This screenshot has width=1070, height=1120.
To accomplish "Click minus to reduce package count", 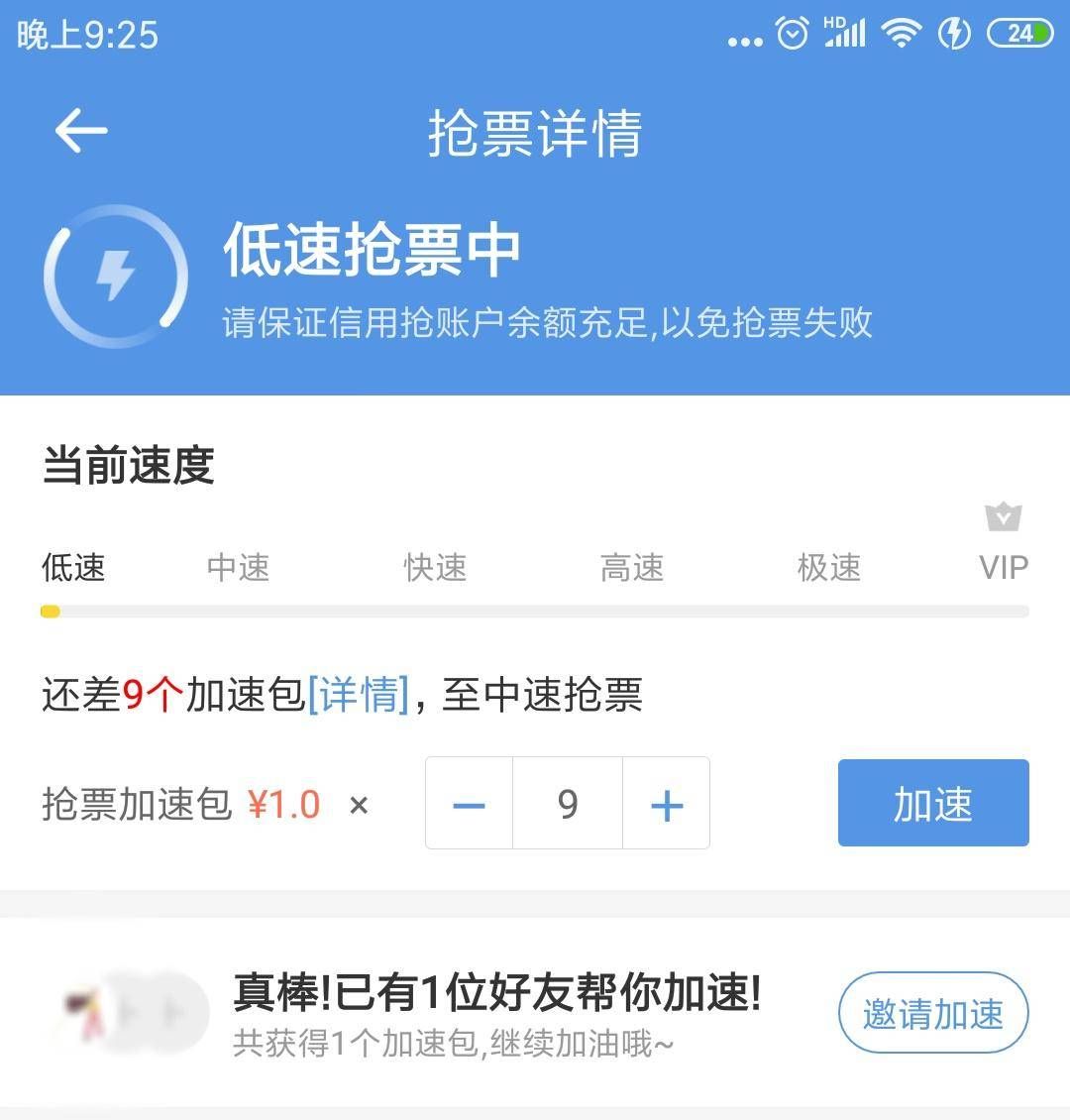I will pos(469,804).
